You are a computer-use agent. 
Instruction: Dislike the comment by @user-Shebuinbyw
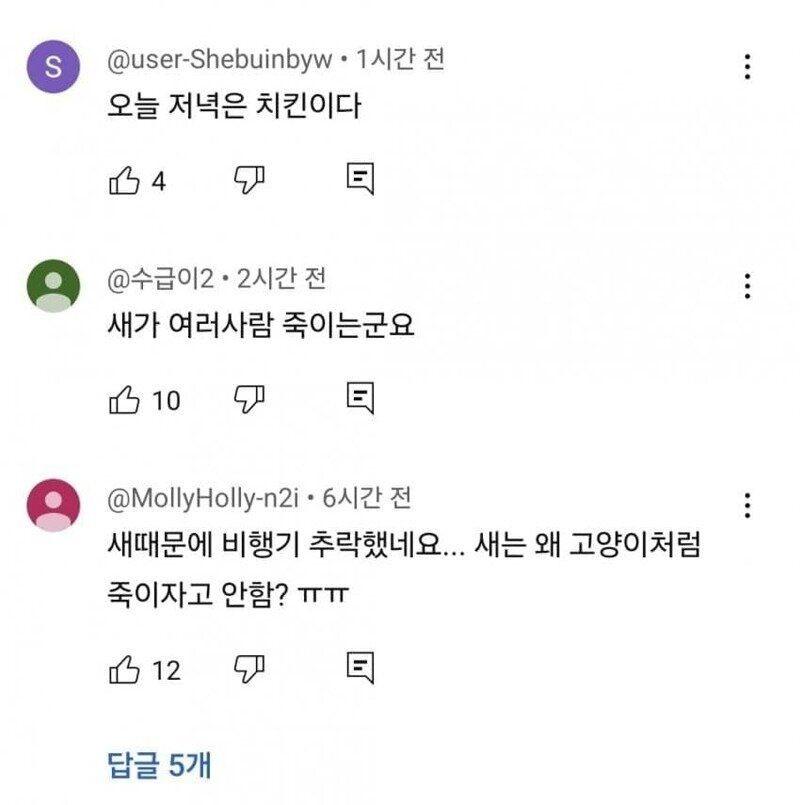click(x=248, y=179)
